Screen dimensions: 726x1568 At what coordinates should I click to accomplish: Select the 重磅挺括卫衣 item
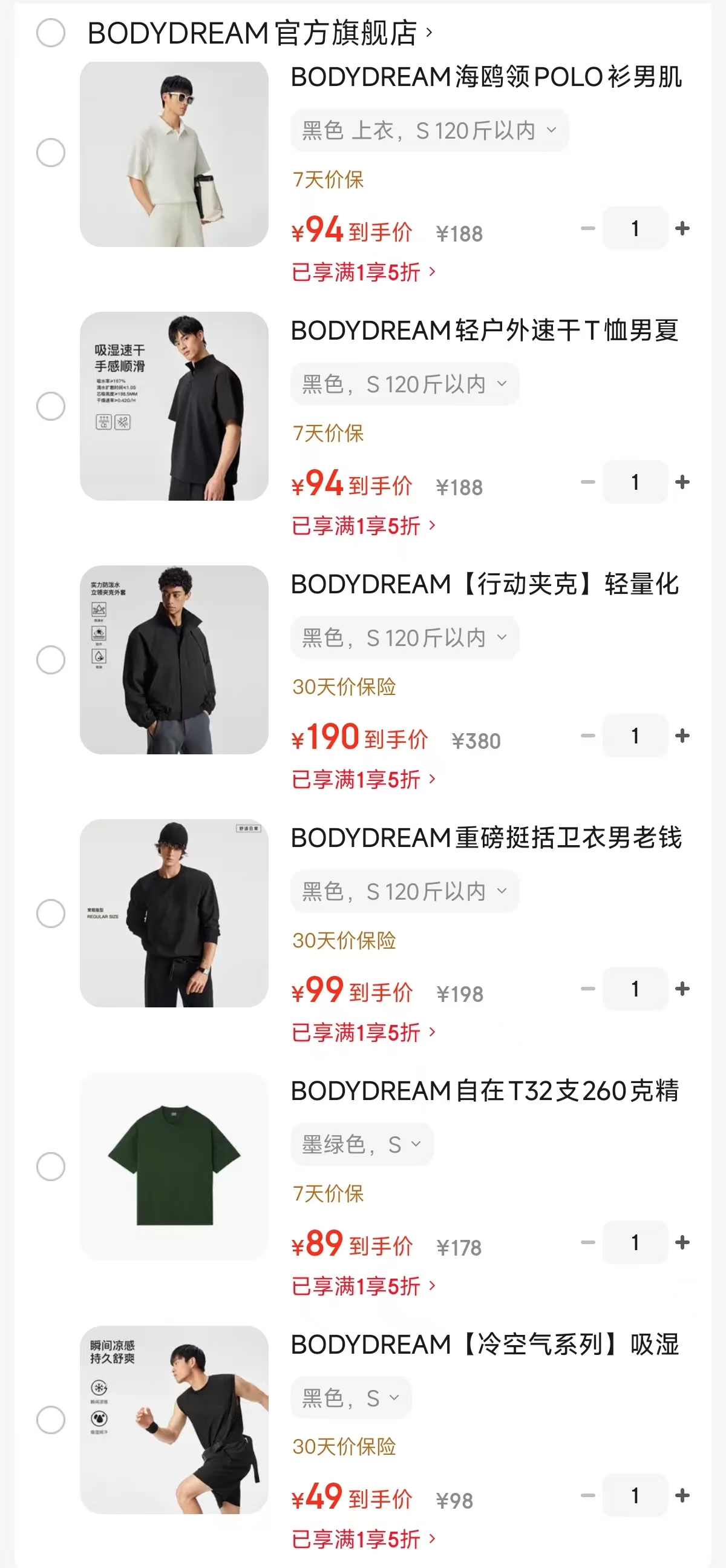click(50, 913)
